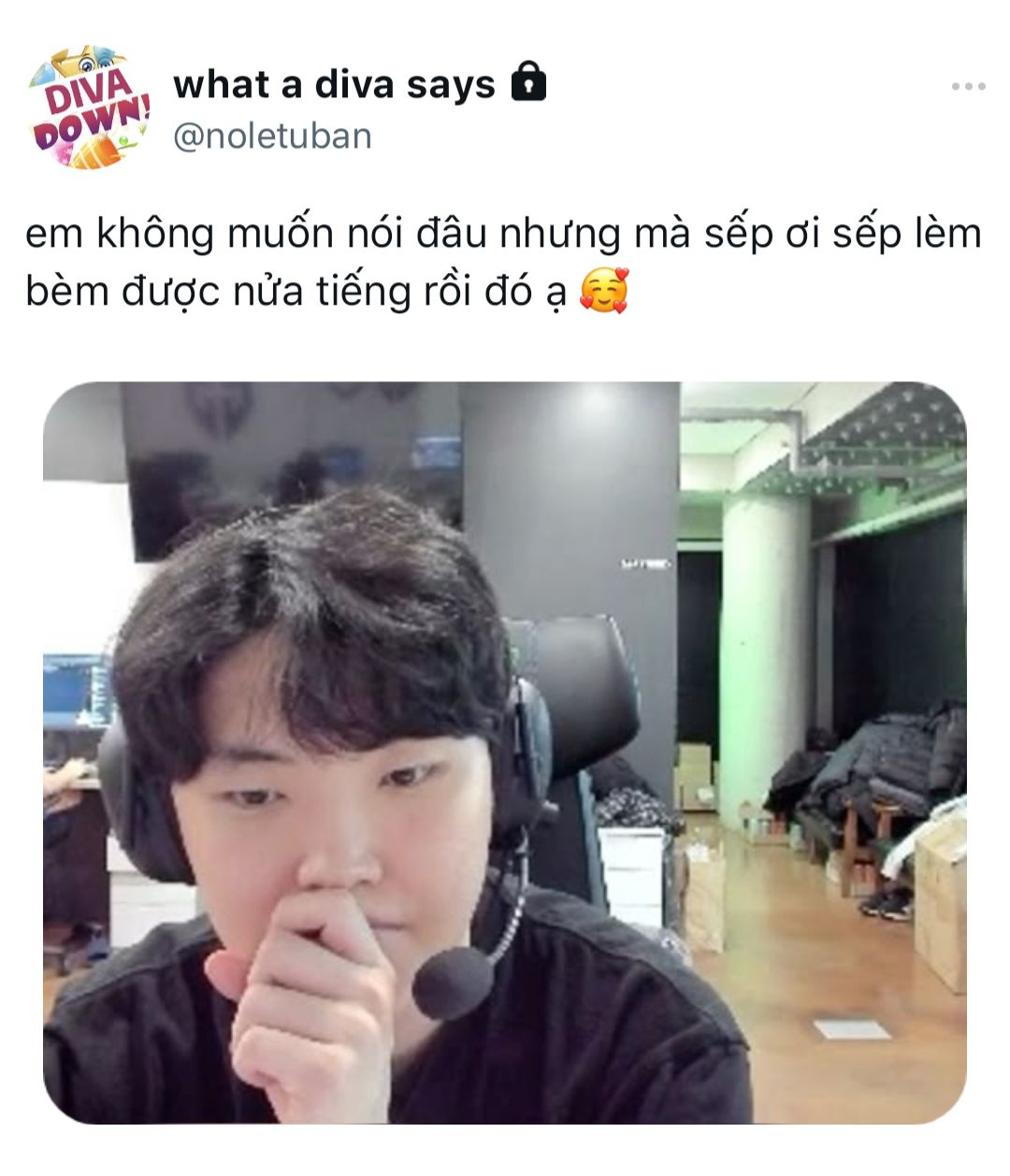Image resolution: width=1010 pixels, height=1176 pixels.
Task: Open the tweet's three-dot overflow menu
Action: tap(968, 87)
